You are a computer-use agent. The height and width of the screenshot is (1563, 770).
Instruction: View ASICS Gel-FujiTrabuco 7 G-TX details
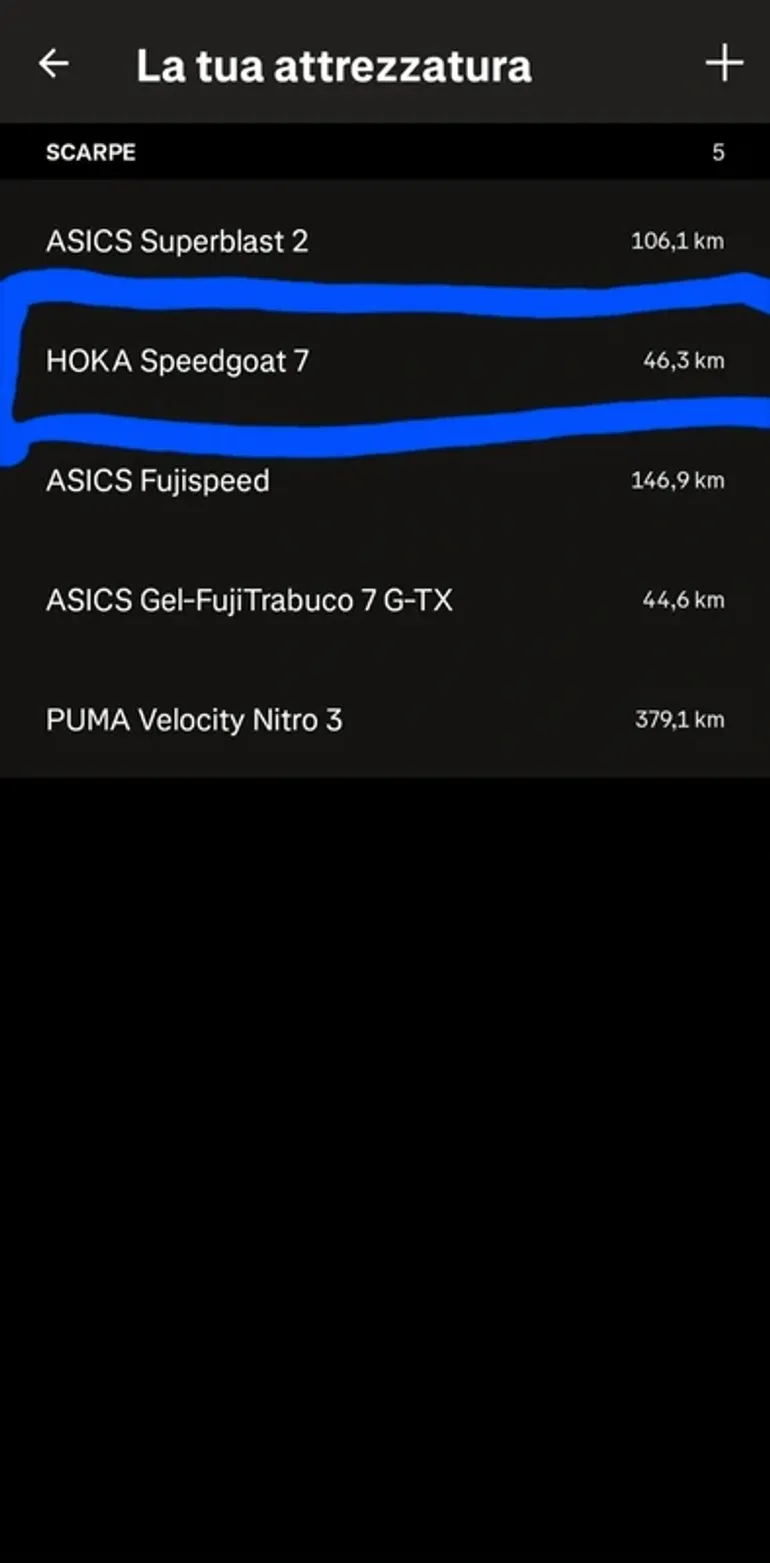385,600
